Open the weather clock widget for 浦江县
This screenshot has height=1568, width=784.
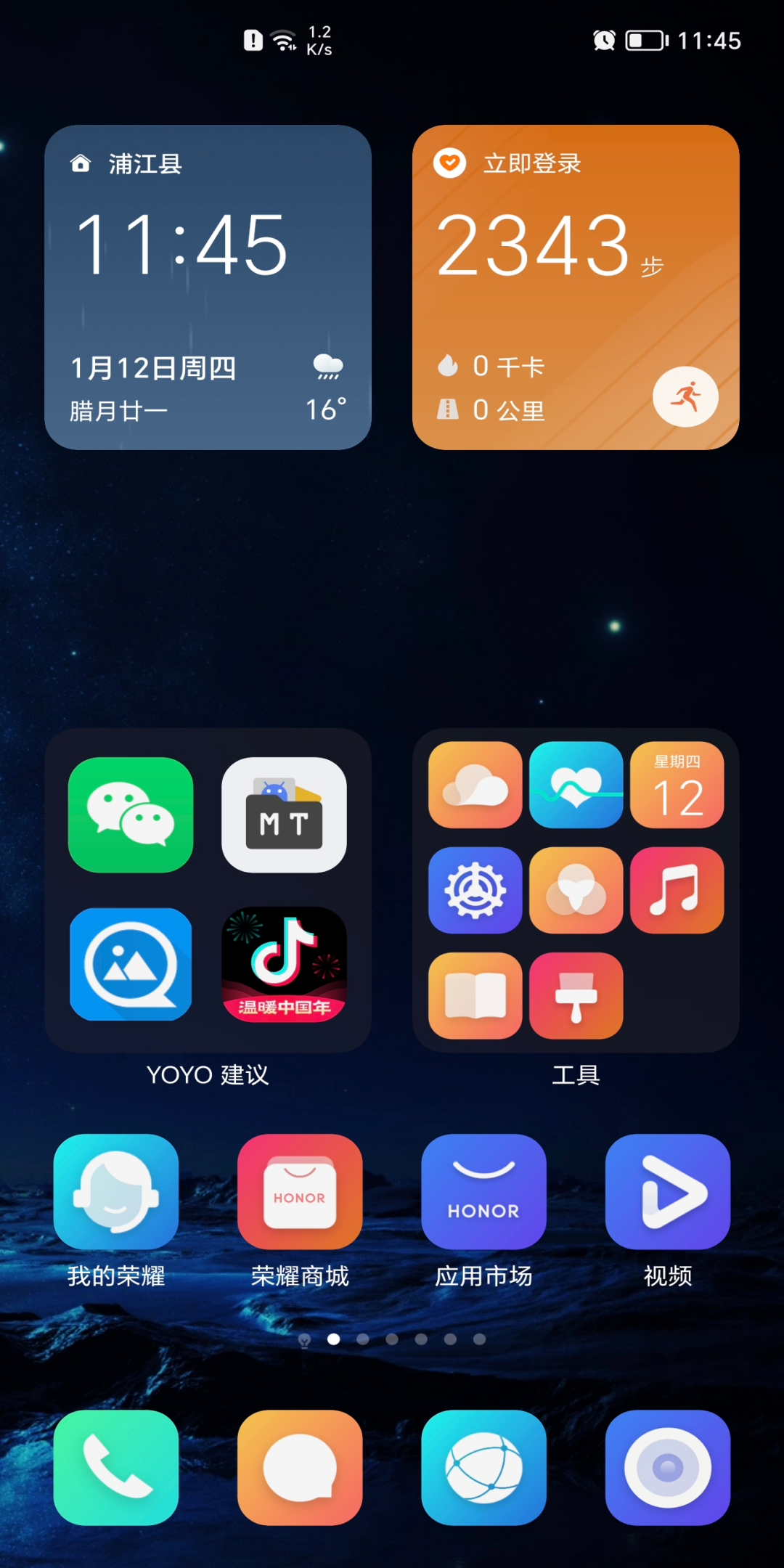point(208,287)
